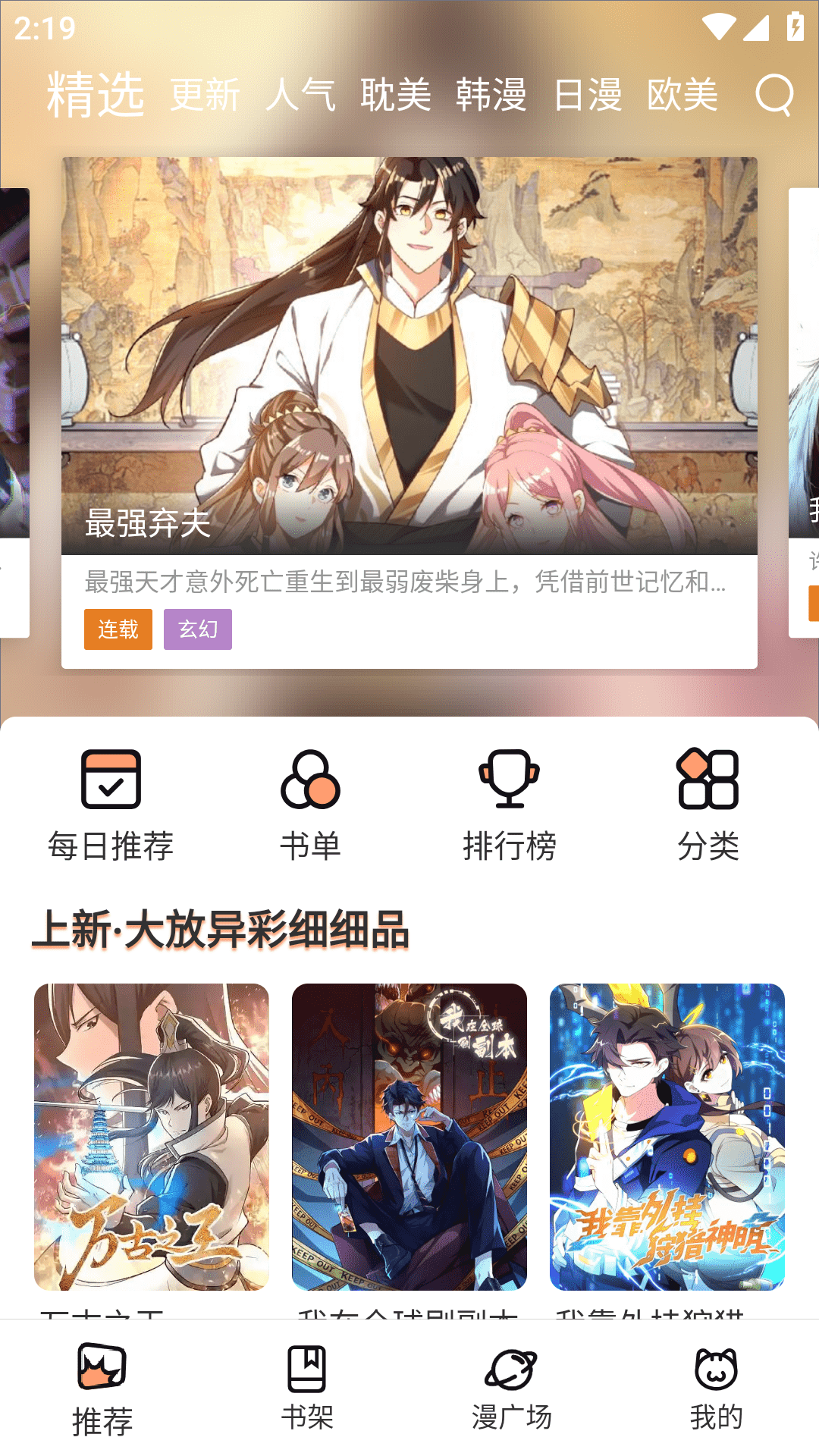Switch to the 日漫 tab
The width and height of the screenshot is (819, 1456).
point(588,96)
